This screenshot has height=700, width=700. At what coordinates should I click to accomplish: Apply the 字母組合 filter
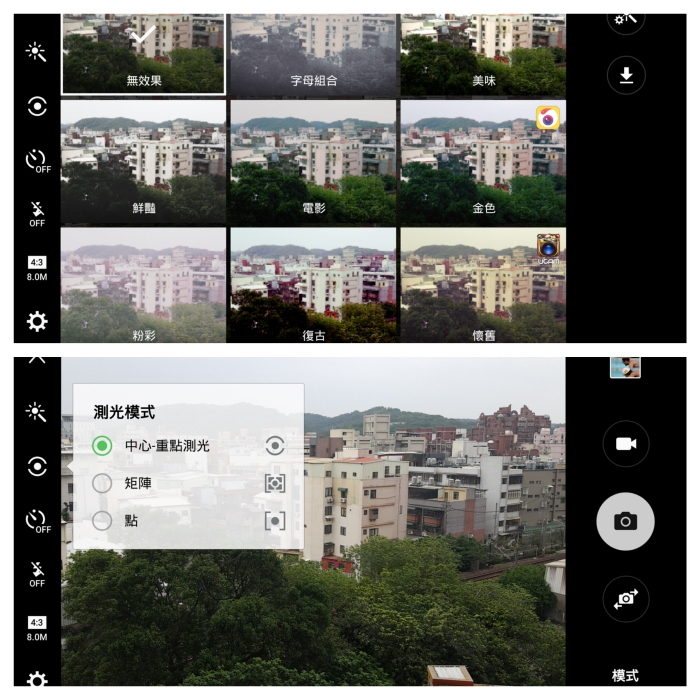(313, 55)
